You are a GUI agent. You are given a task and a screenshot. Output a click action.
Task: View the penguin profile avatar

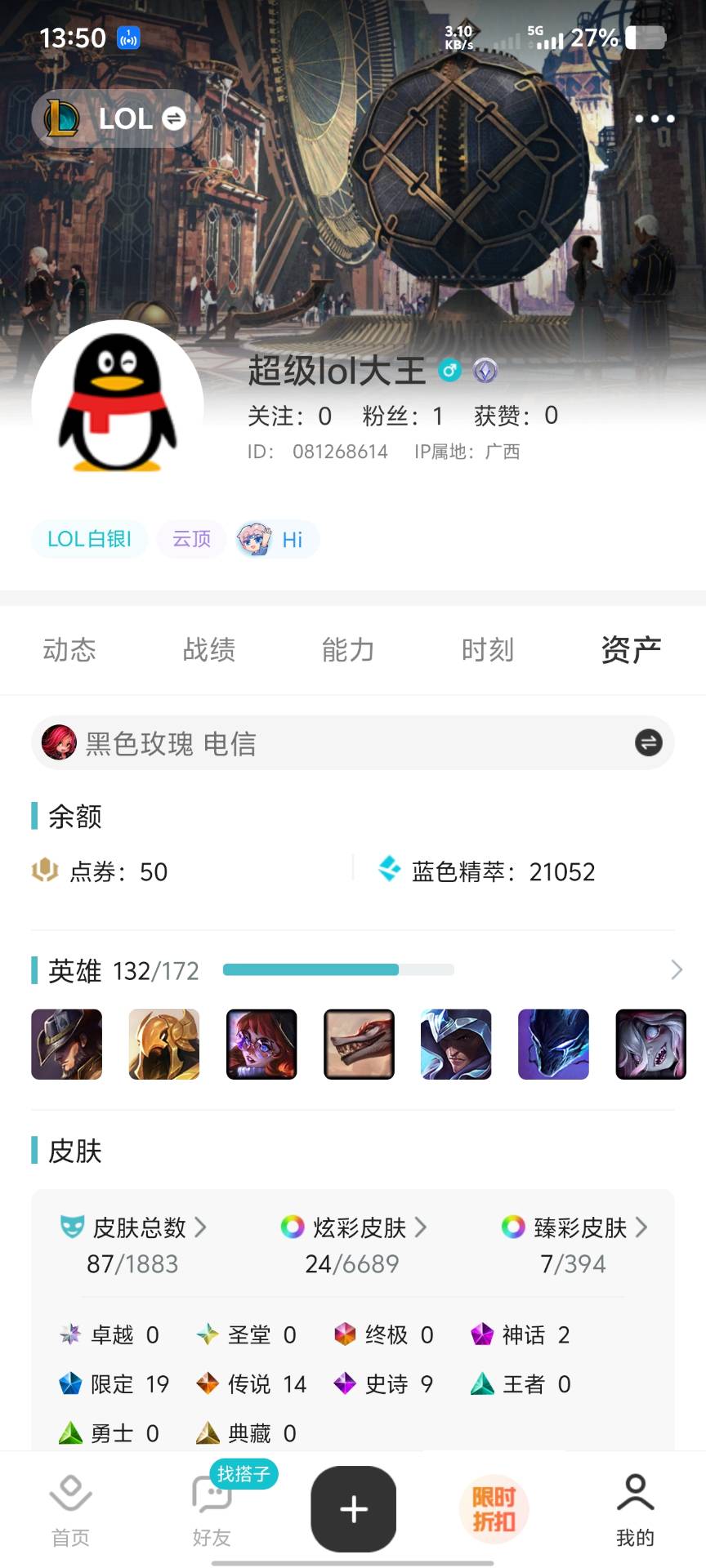[118, 405]
